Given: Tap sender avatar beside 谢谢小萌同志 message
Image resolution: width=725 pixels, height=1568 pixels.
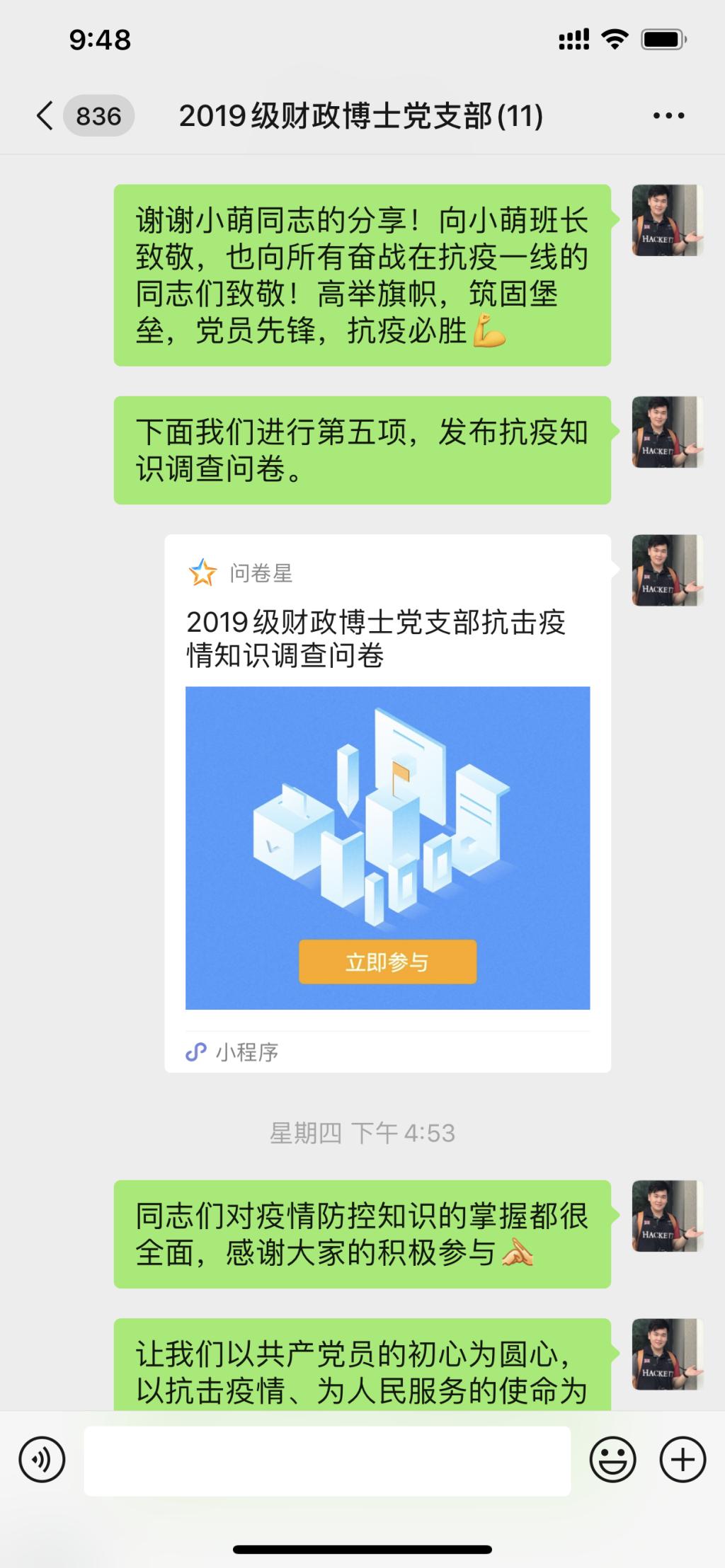Looking at the screenshot, I should tap(667, 220).
